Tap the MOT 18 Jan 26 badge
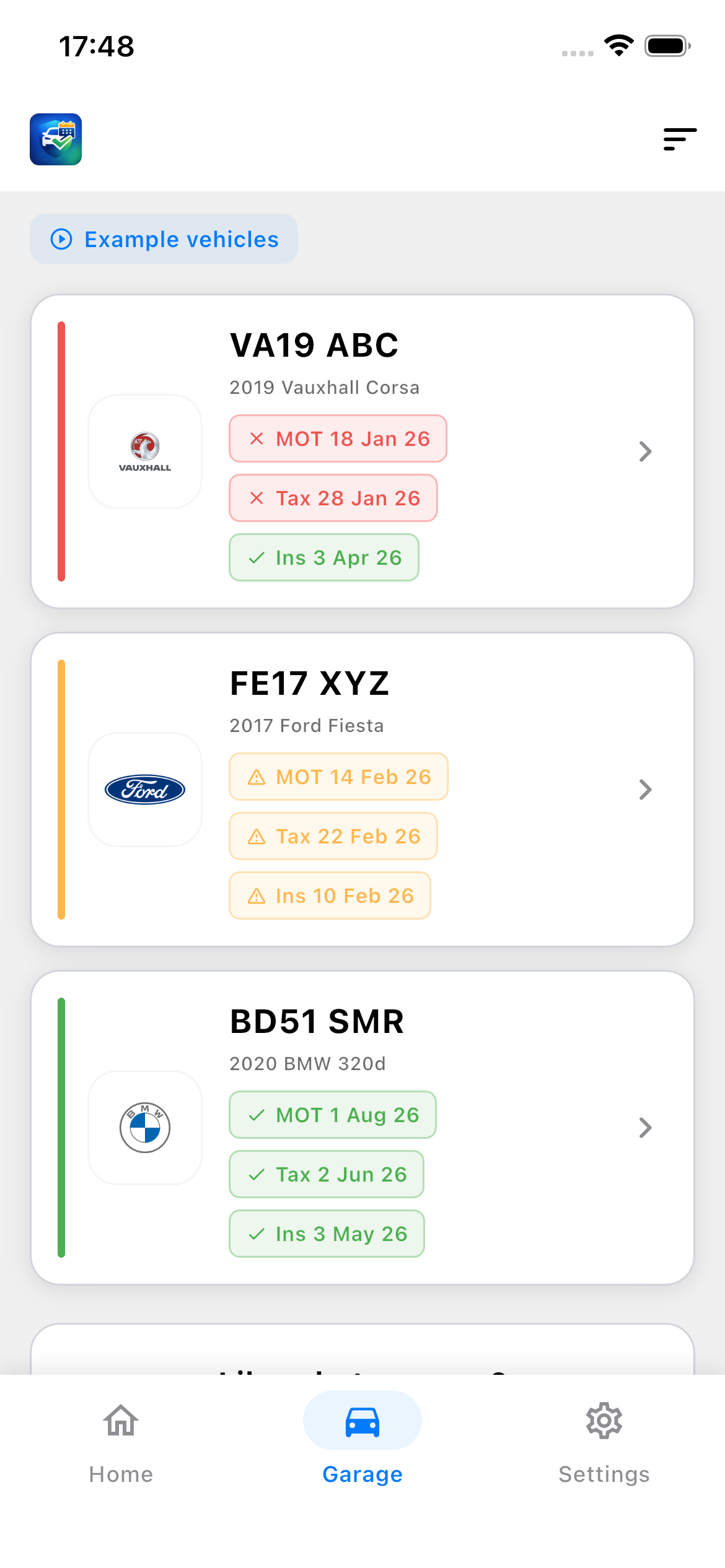This screenshot has width=725, height=1568. point(338,439)
